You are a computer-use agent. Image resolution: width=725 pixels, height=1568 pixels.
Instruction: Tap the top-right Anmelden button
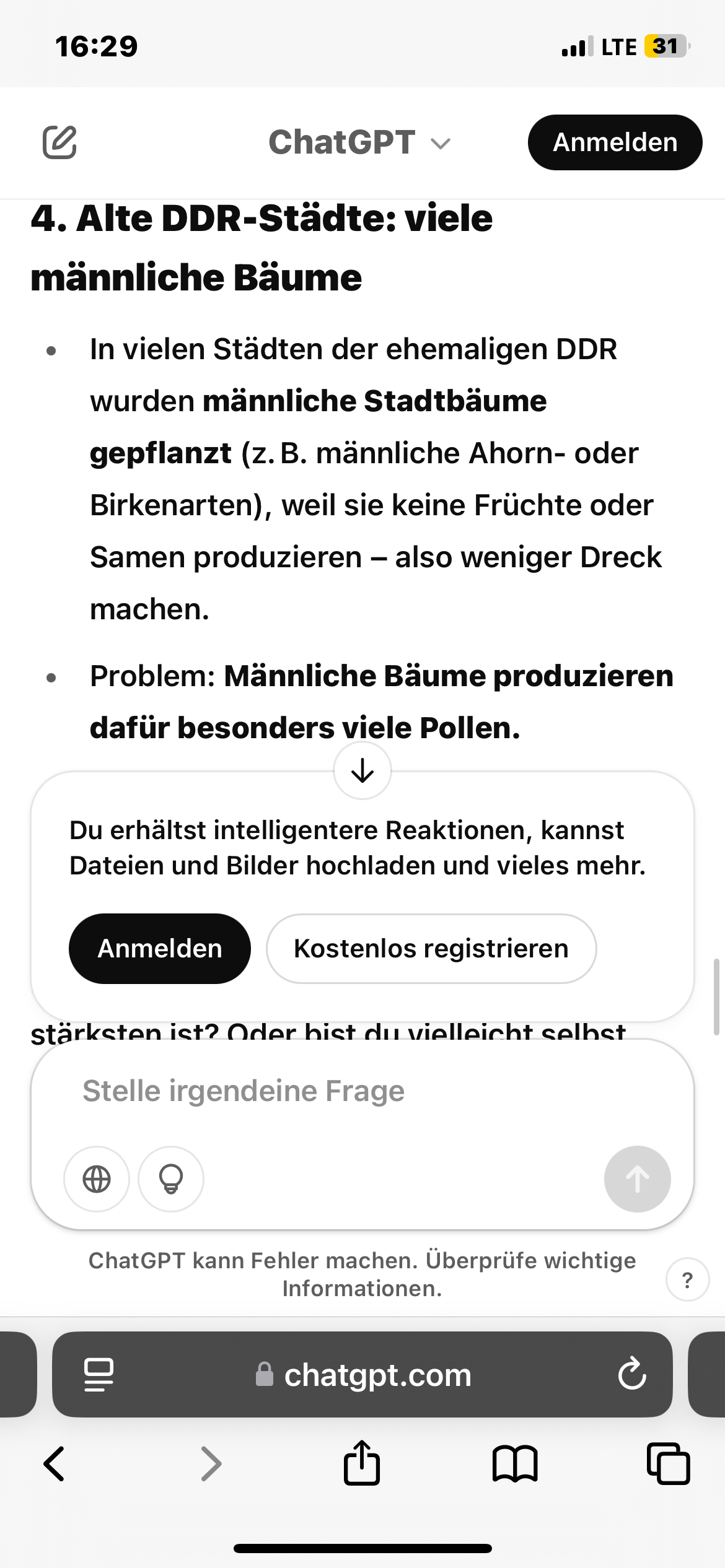click(615, 142)
